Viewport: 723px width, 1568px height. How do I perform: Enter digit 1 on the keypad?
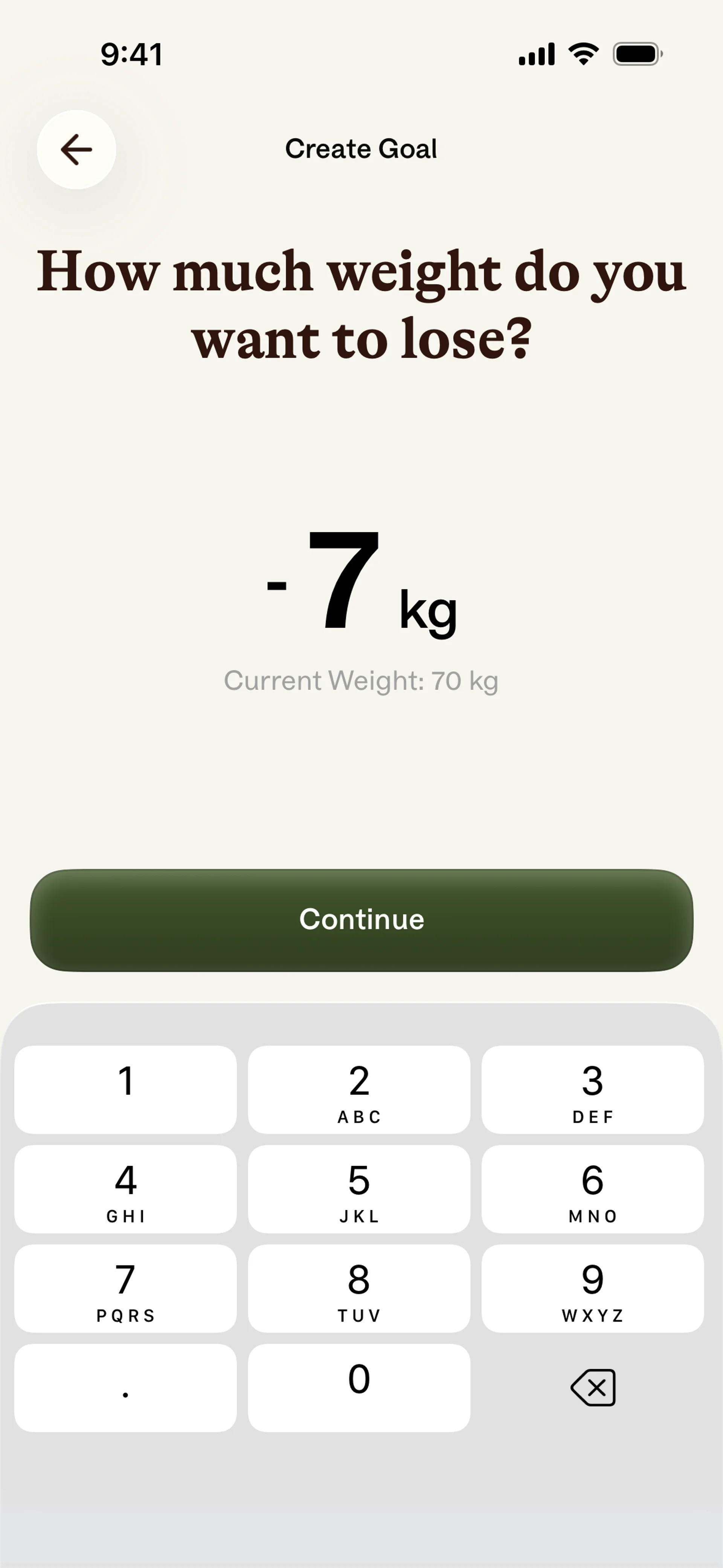(125, 1090)
